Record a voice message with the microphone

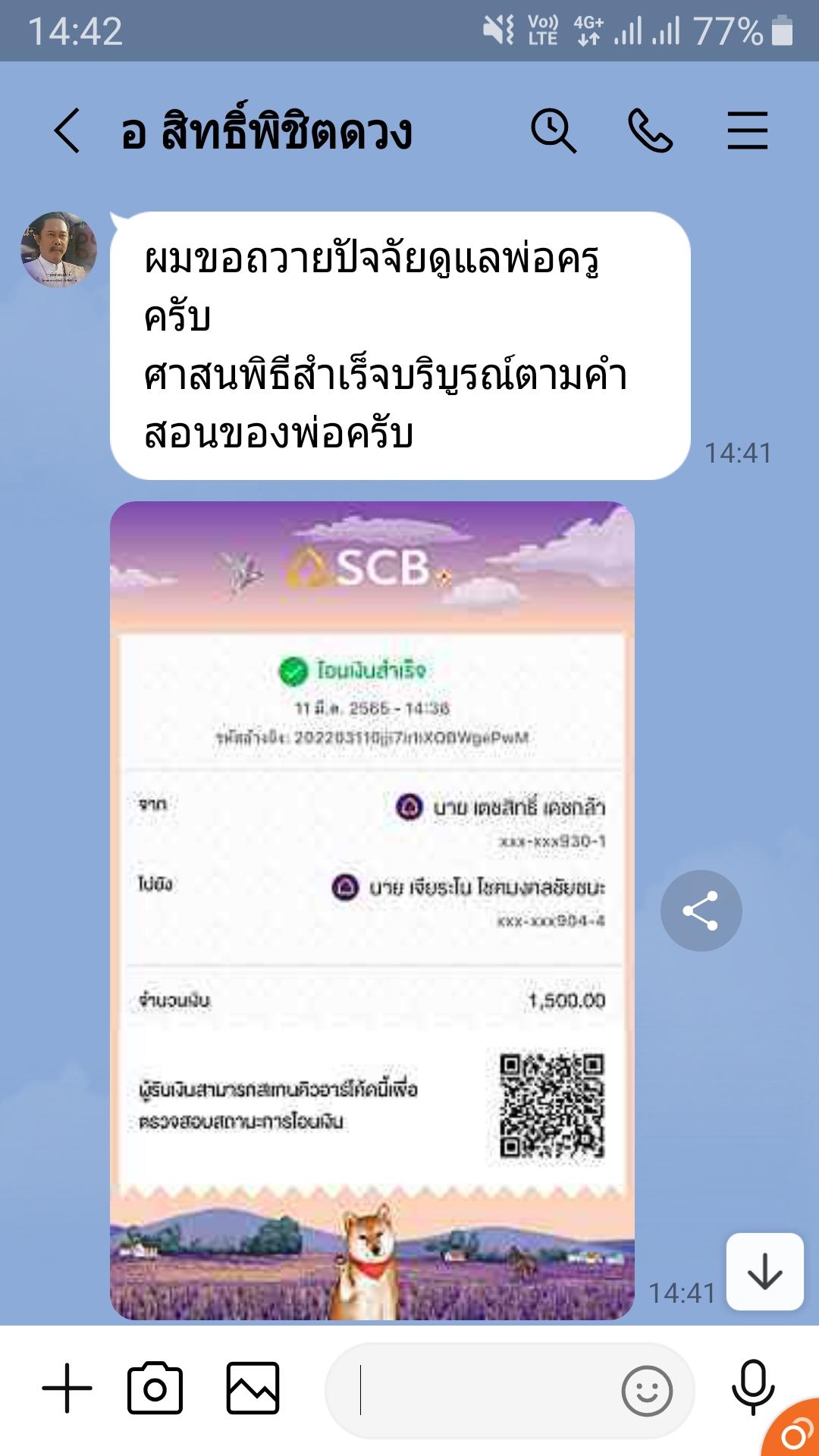[x=752, y=1387]
